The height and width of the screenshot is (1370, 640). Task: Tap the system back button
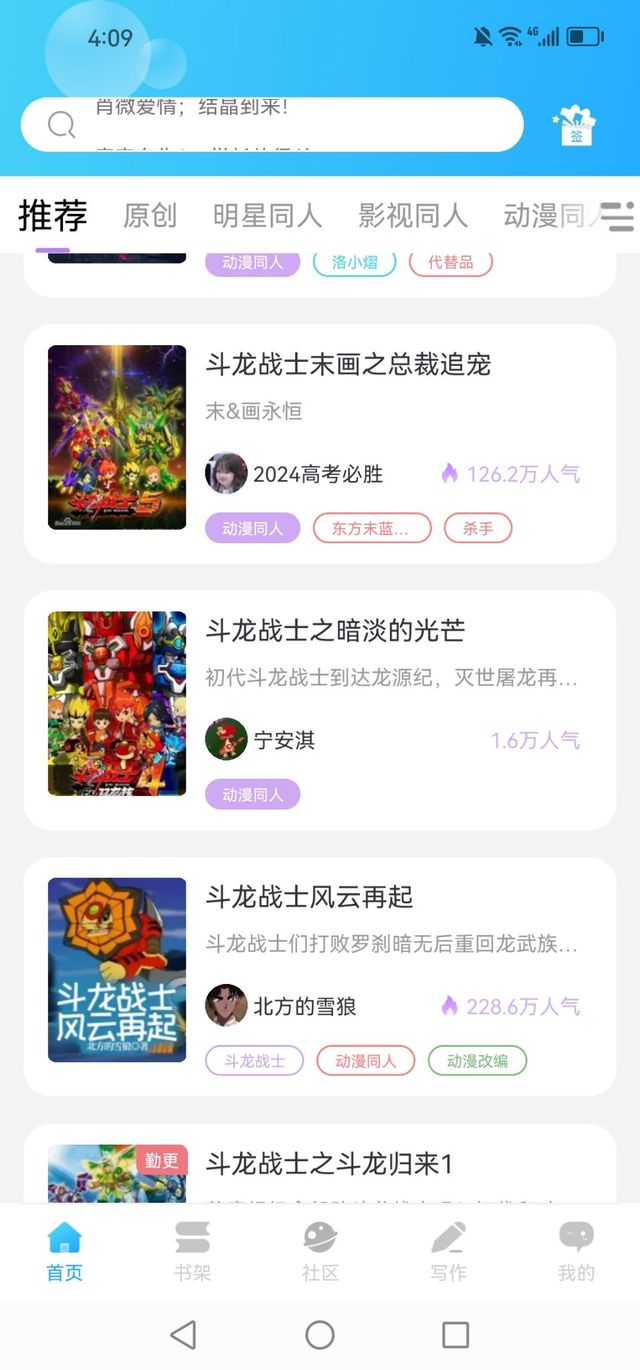coord(183,1334)
